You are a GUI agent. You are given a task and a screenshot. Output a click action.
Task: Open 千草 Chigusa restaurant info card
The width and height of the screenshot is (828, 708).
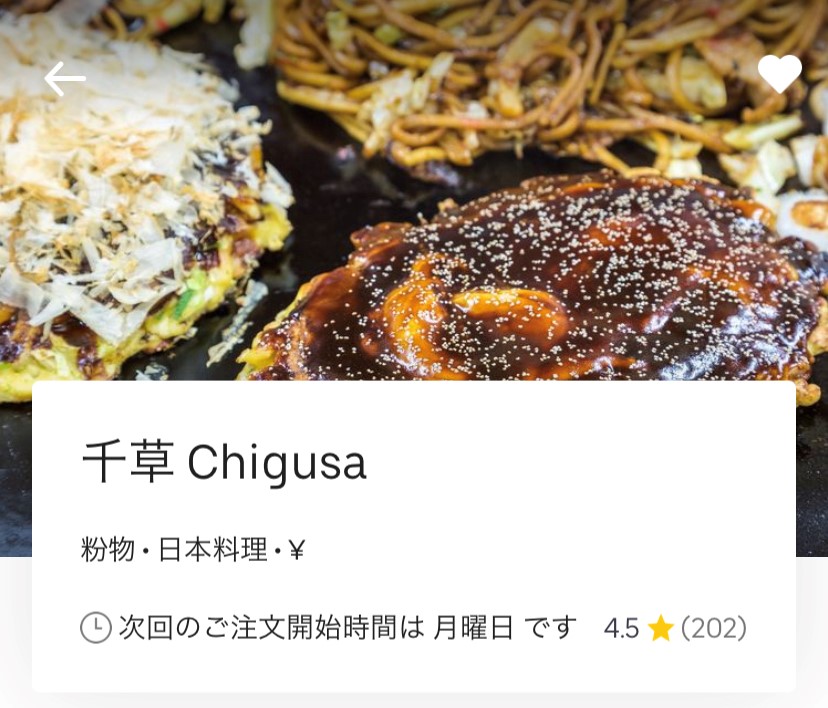(x=413, y=535)
